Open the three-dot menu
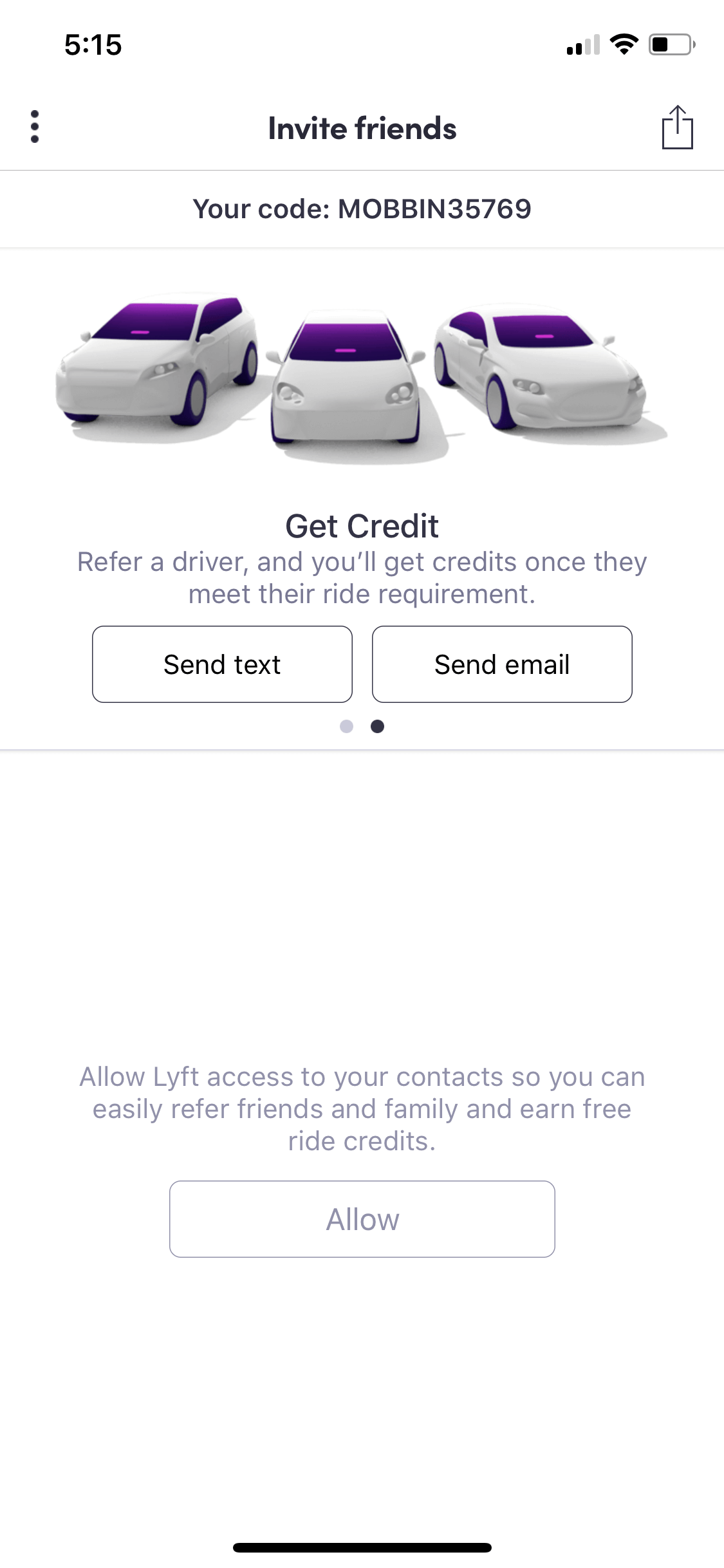The height and width of the screenshot is (1568, 724). pos(35,127)
